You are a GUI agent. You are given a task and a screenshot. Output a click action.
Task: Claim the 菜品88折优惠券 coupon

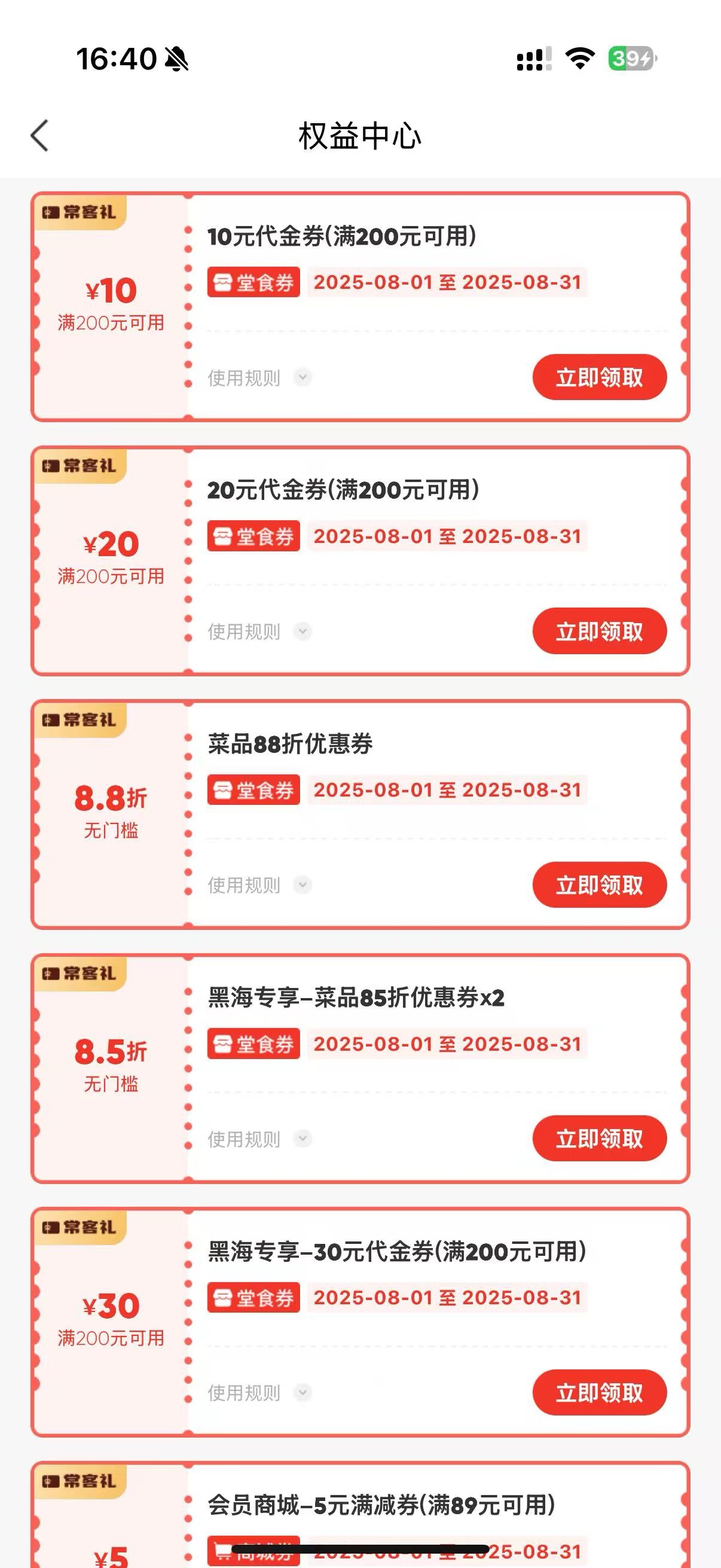[x=599, y=885]
